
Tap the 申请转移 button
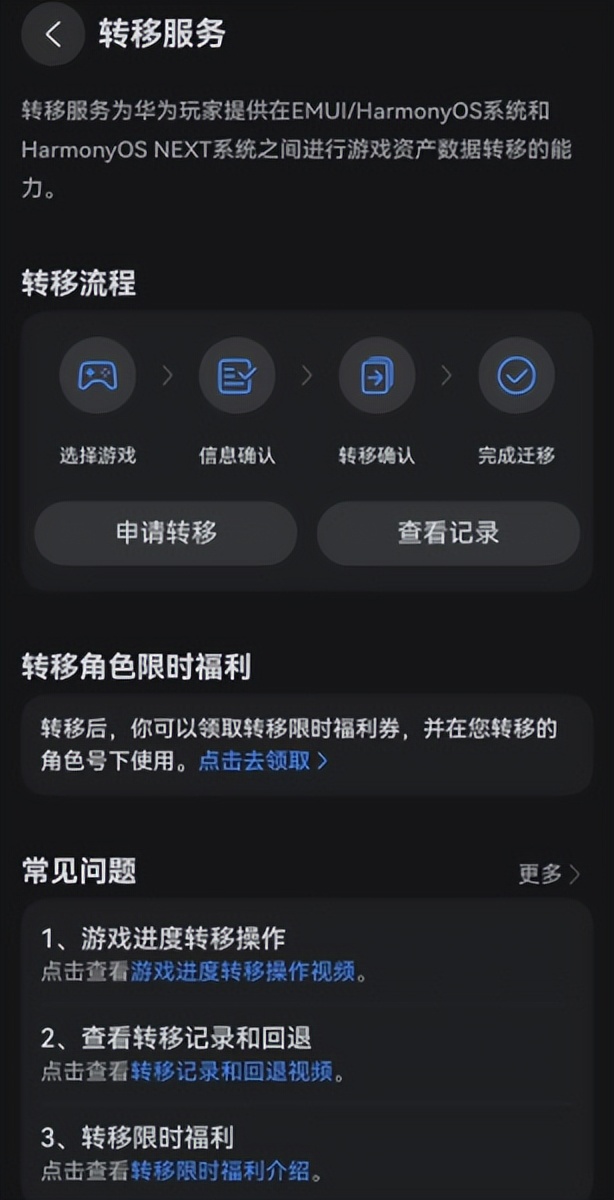(x=166, y=533)
